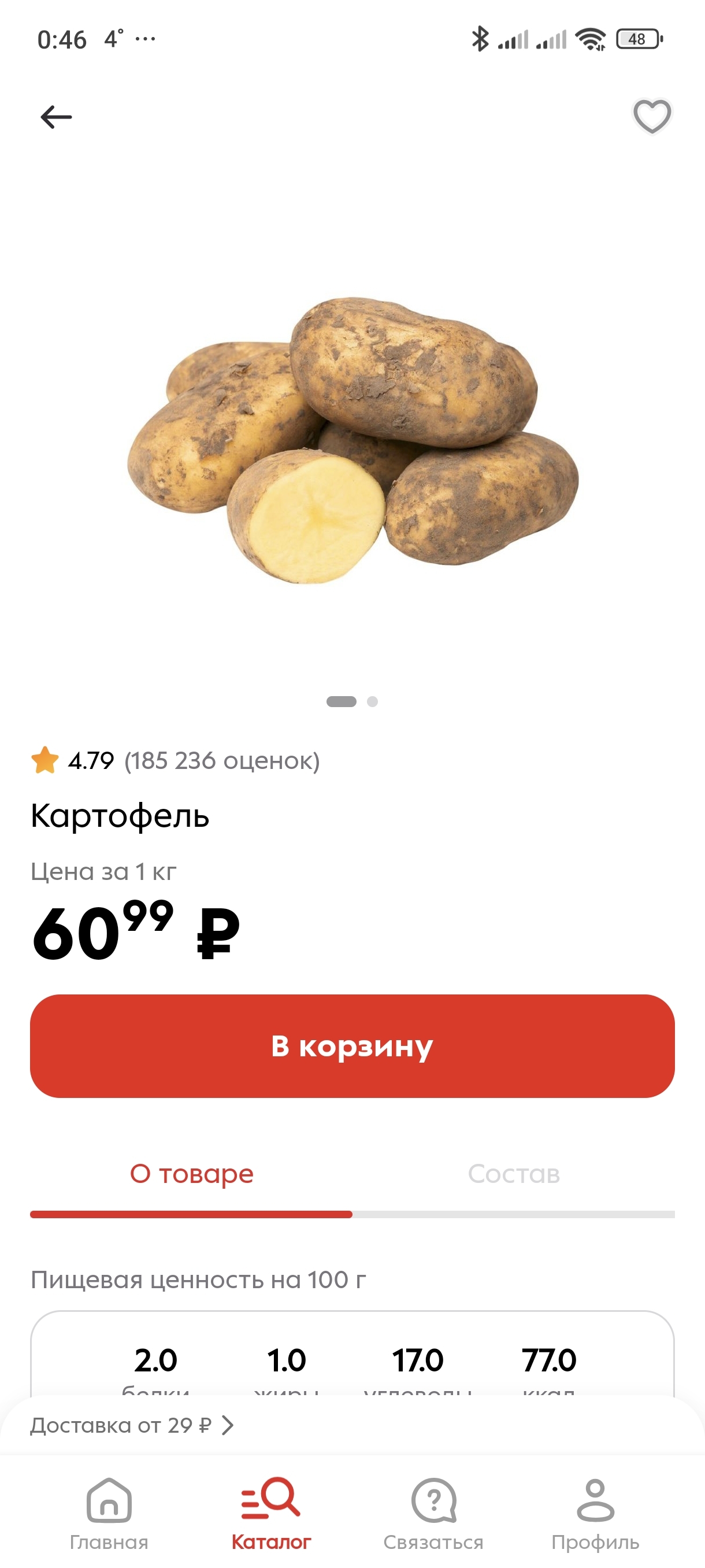The height and width of the screenshot is (1568, 705).
Task: Open the potato product photo
Action: [353, 439]
